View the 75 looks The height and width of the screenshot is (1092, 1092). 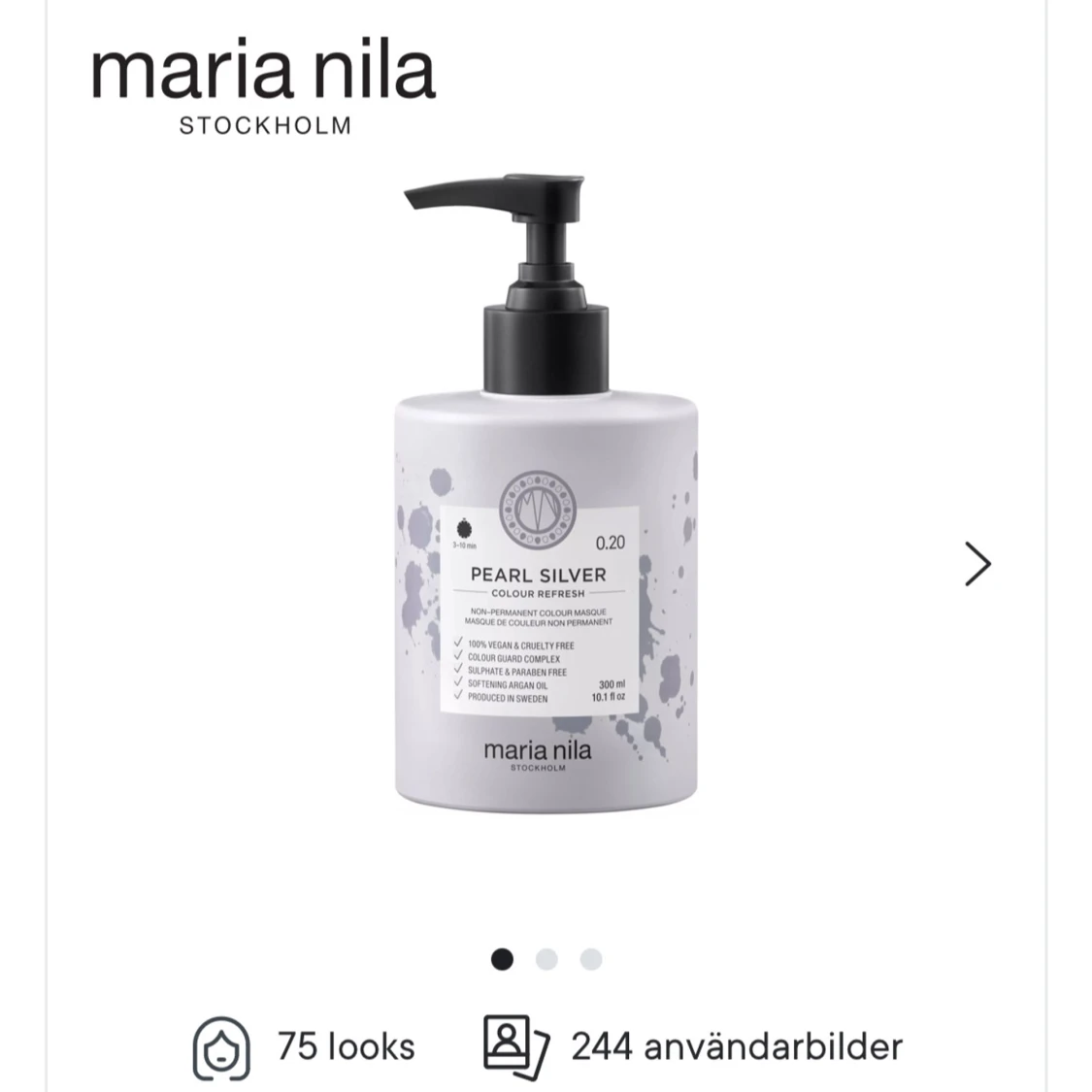tap(304, 1047)
